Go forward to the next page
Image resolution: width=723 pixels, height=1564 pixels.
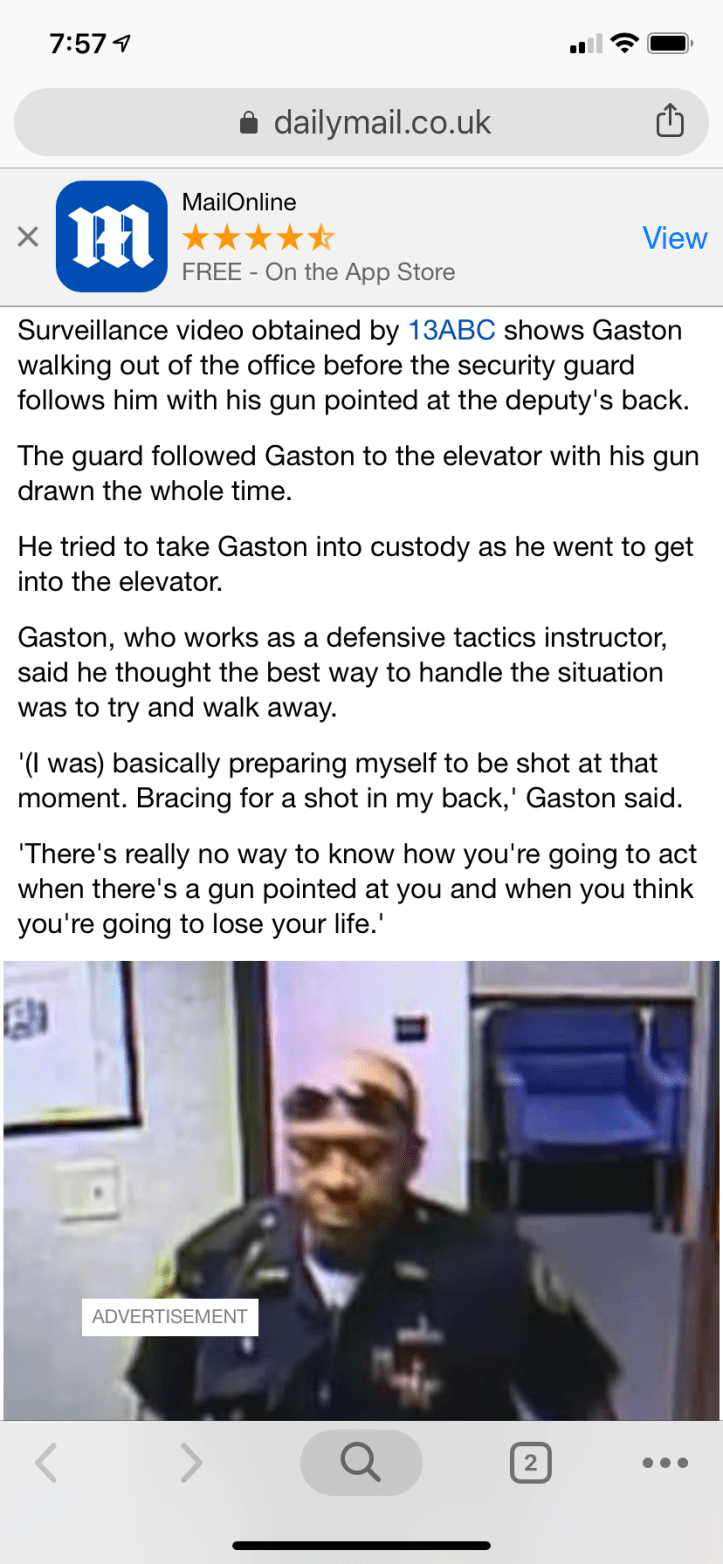pyautogui.click(x=190, y=1464)
